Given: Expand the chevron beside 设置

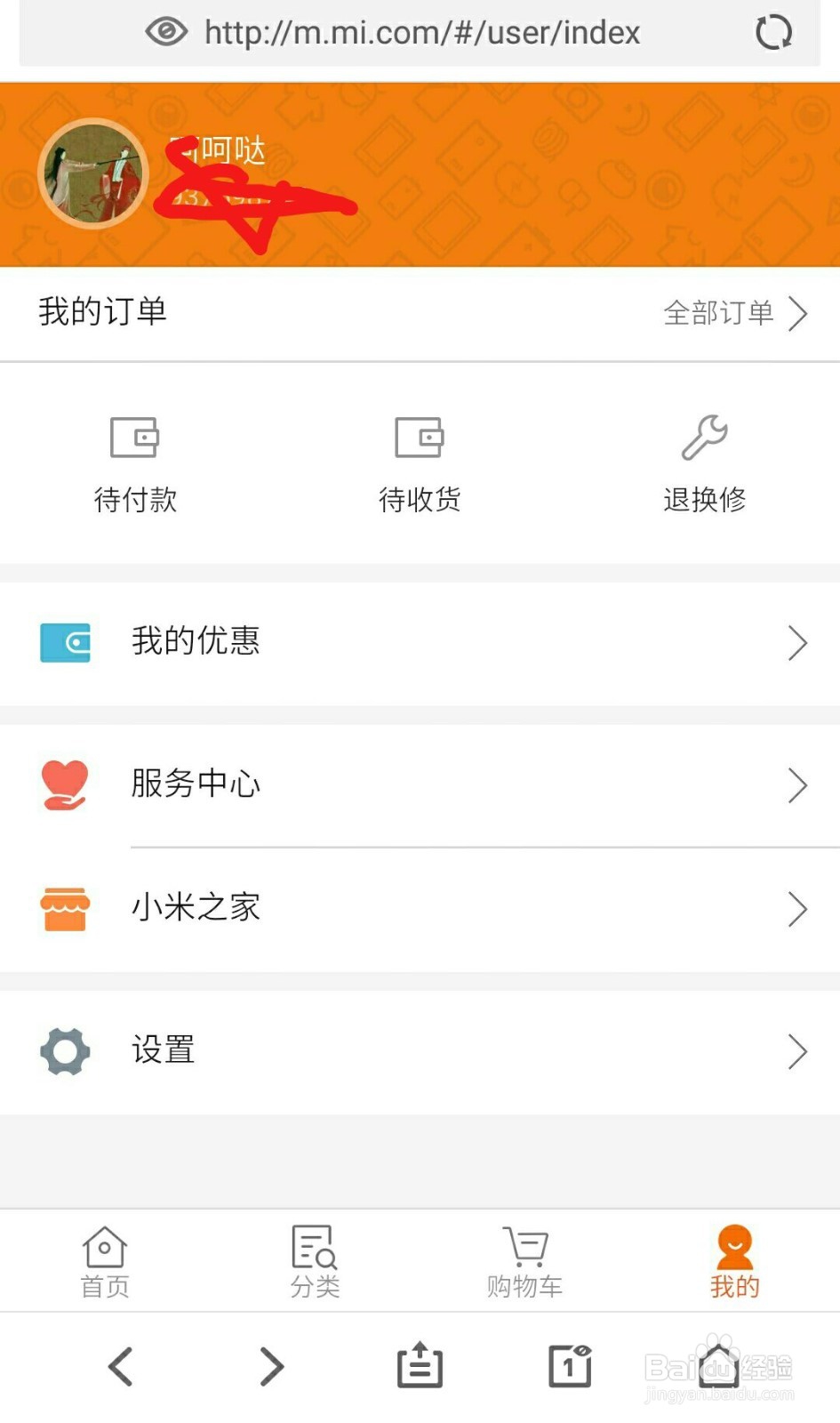Looking at the screenshot, I should point(797,1051).
